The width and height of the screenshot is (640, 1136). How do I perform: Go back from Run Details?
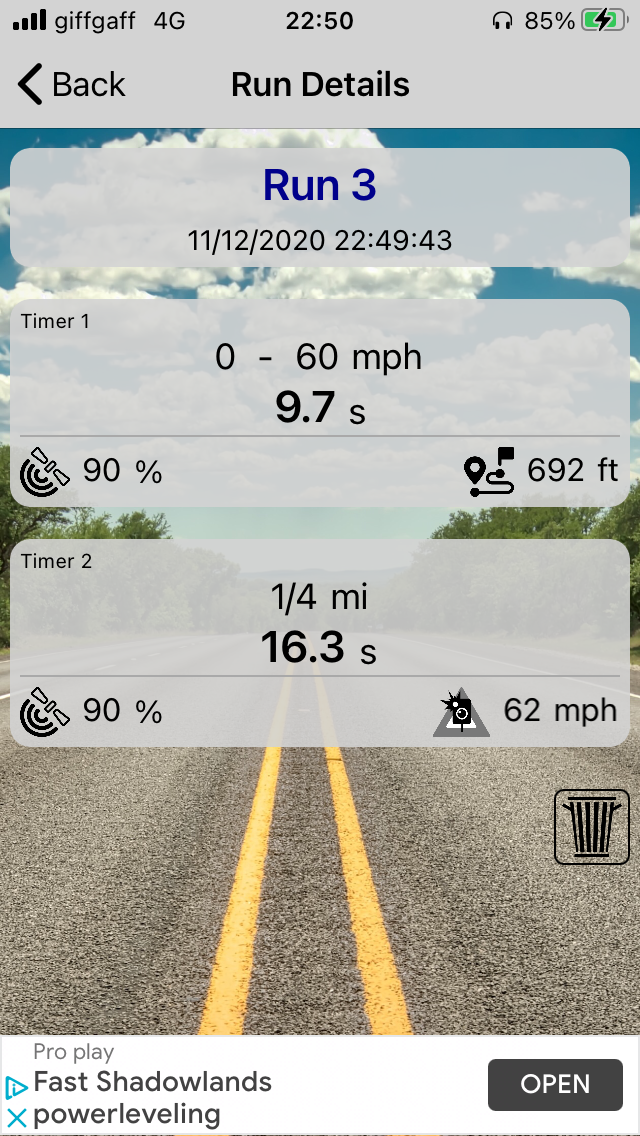point(72,85)
